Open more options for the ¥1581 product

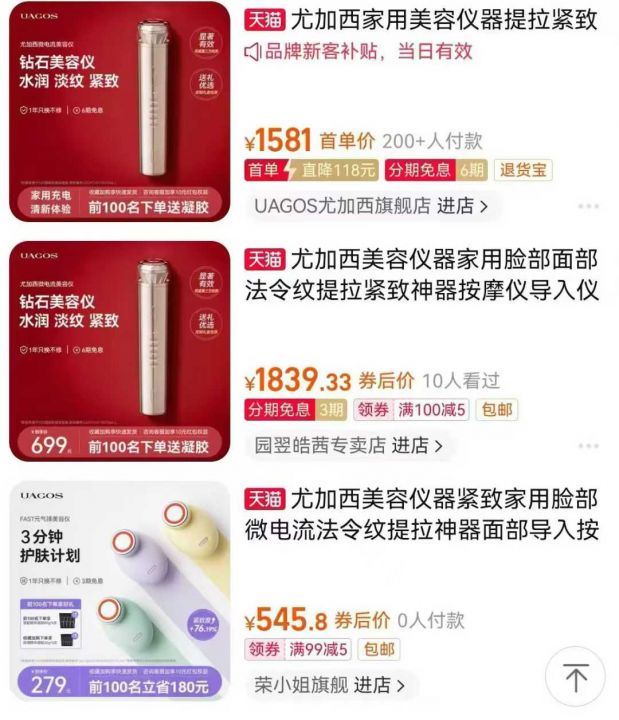pos(588,207)
